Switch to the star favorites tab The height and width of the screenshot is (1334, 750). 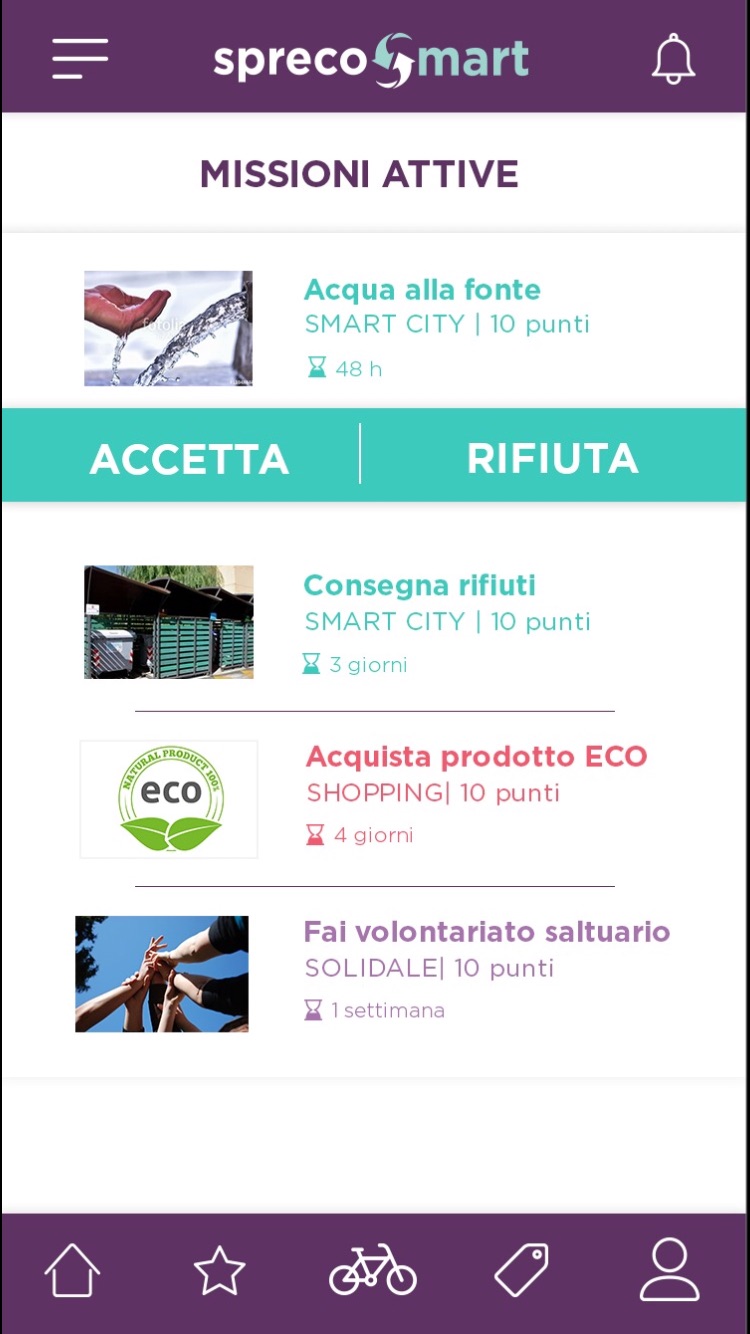click(219, 1272)
